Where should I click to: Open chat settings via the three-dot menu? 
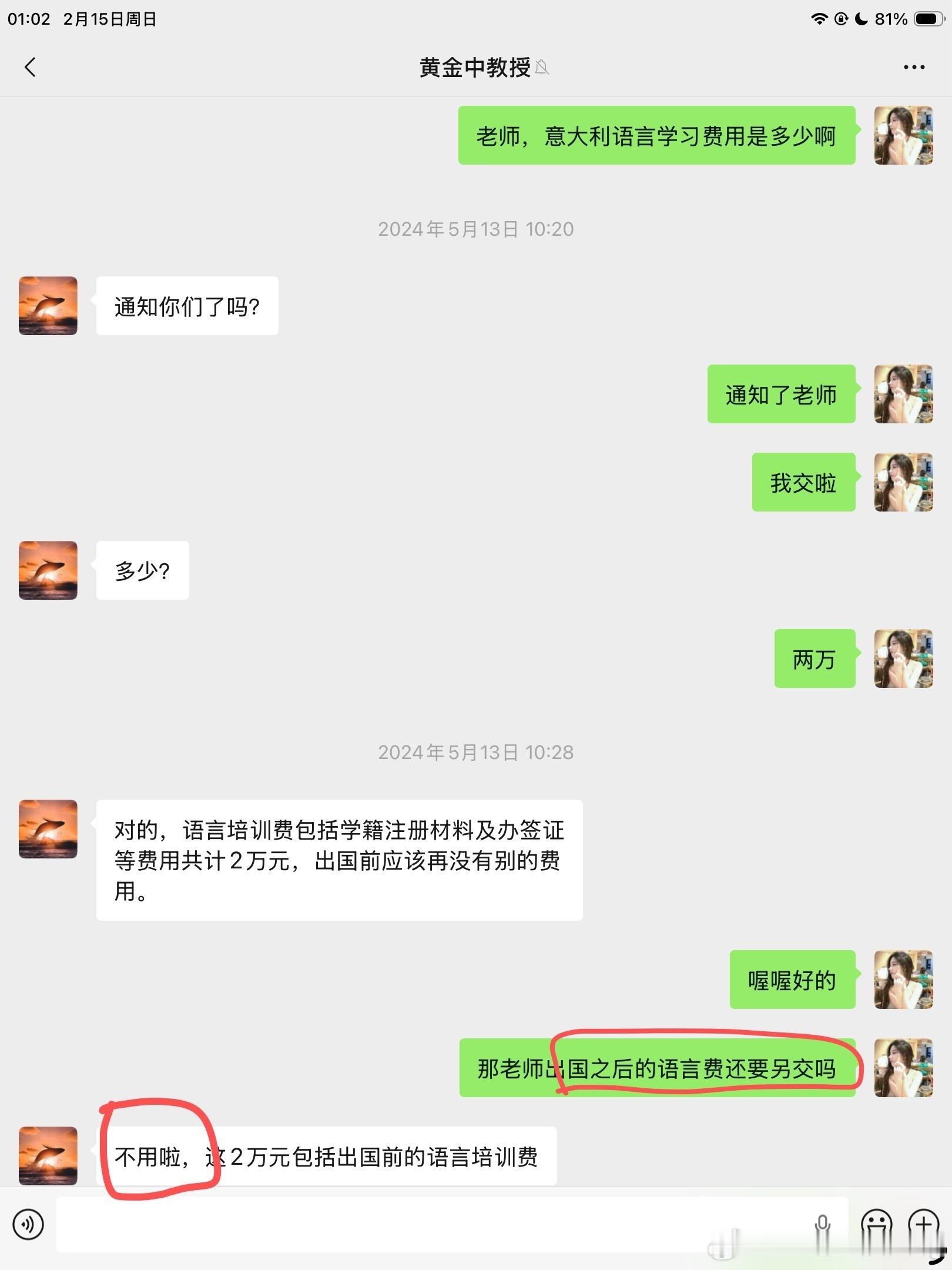[x=914, y=68]
